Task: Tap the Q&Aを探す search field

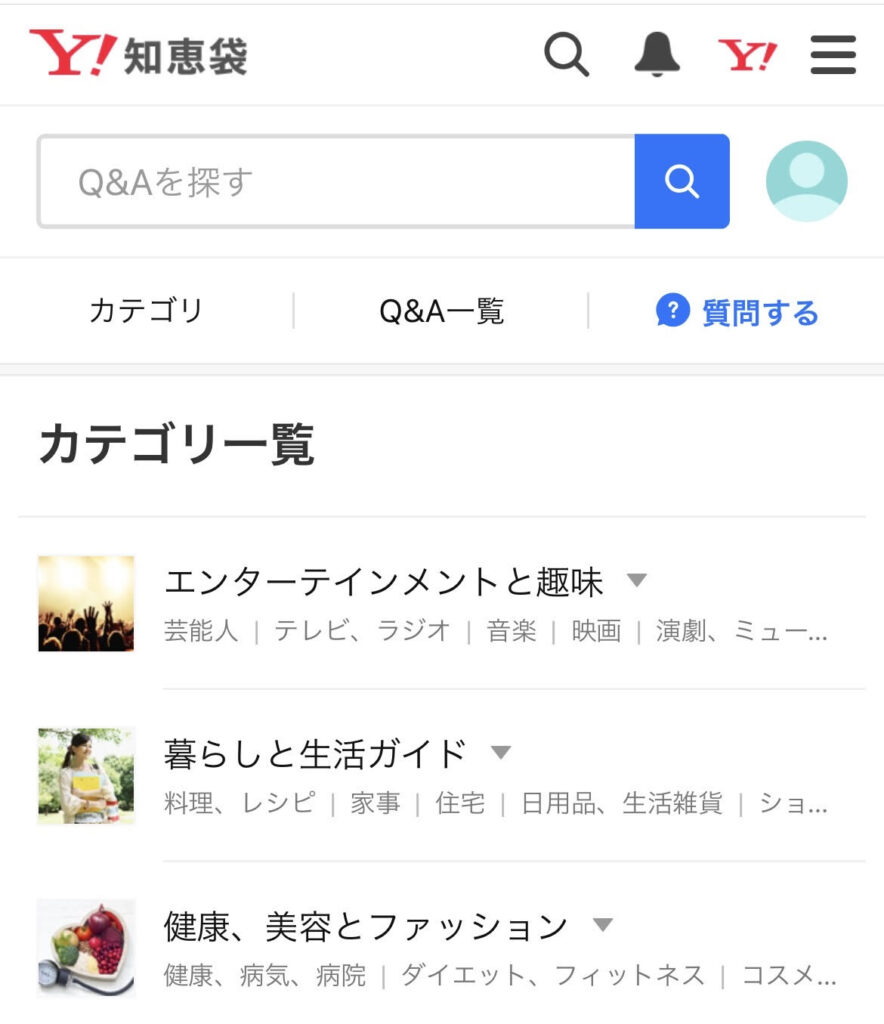Action: click(x=336, y=182)
